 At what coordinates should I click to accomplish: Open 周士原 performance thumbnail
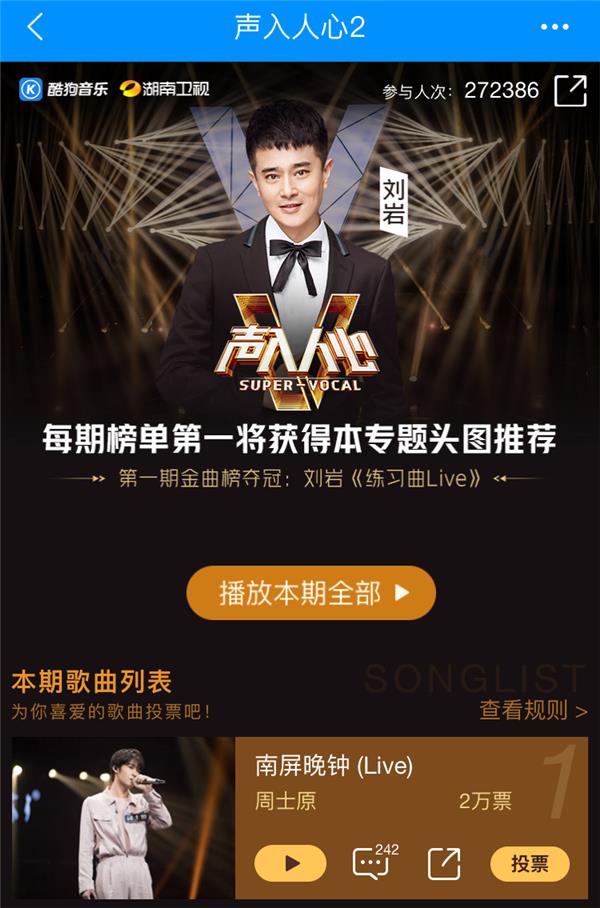[122, 818]
